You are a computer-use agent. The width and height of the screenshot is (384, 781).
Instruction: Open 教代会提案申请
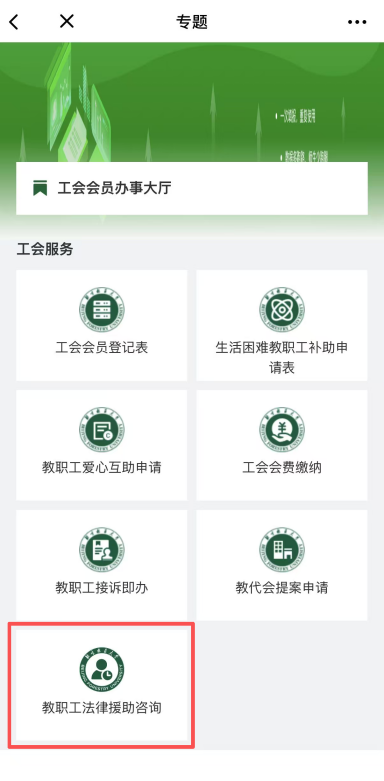tap(282, 565)
